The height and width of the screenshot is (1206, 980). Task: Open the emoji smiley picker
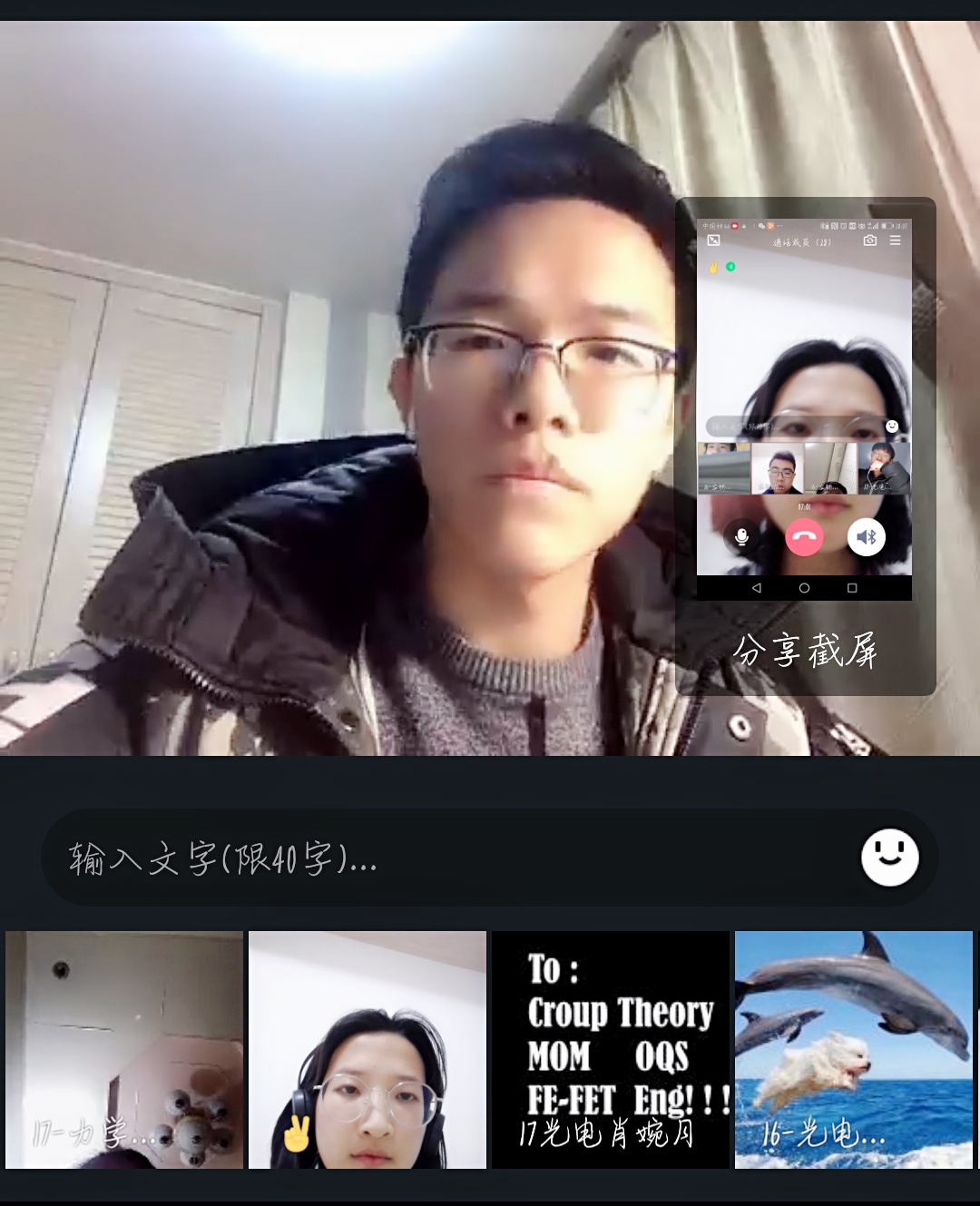pos(889,858)
